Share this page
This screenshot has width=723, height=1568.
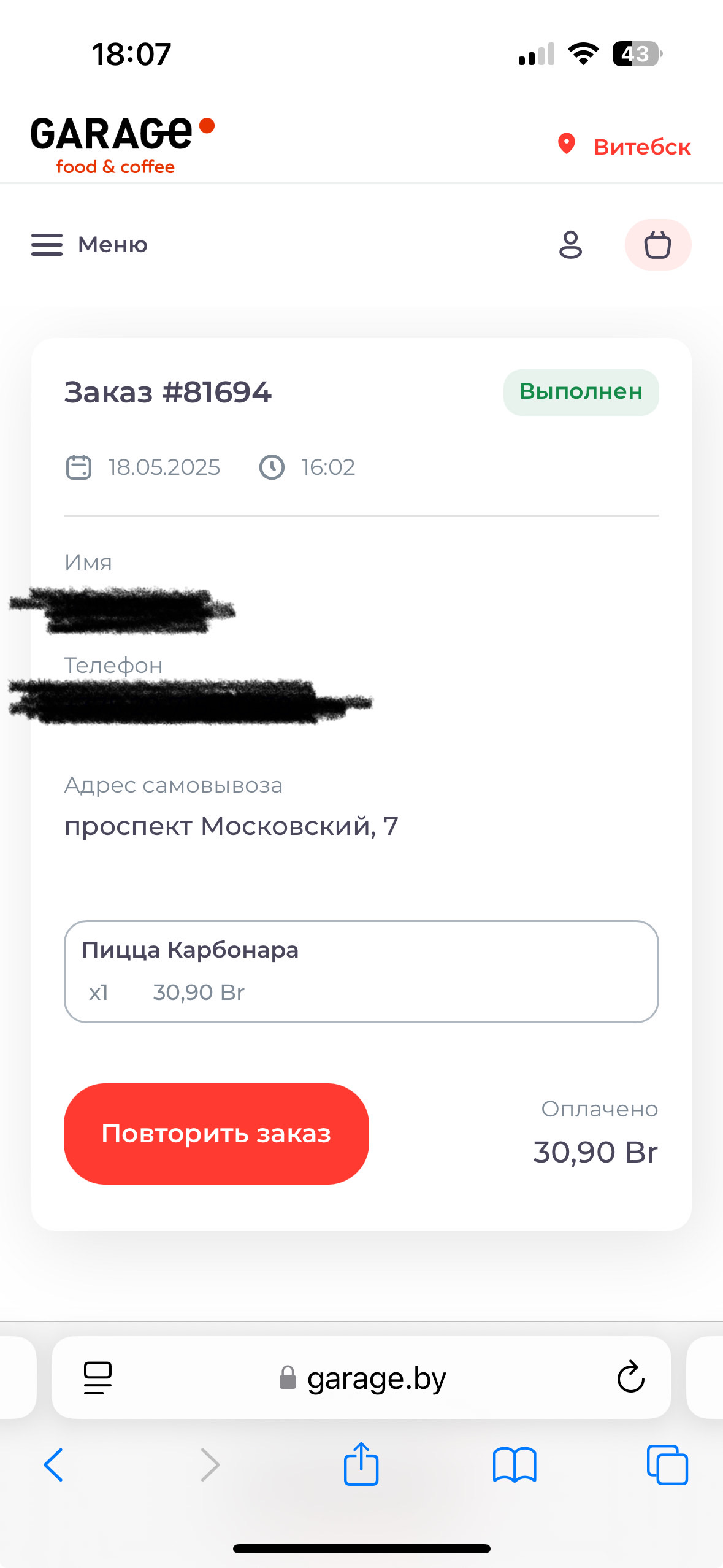tap(361, 1464)
